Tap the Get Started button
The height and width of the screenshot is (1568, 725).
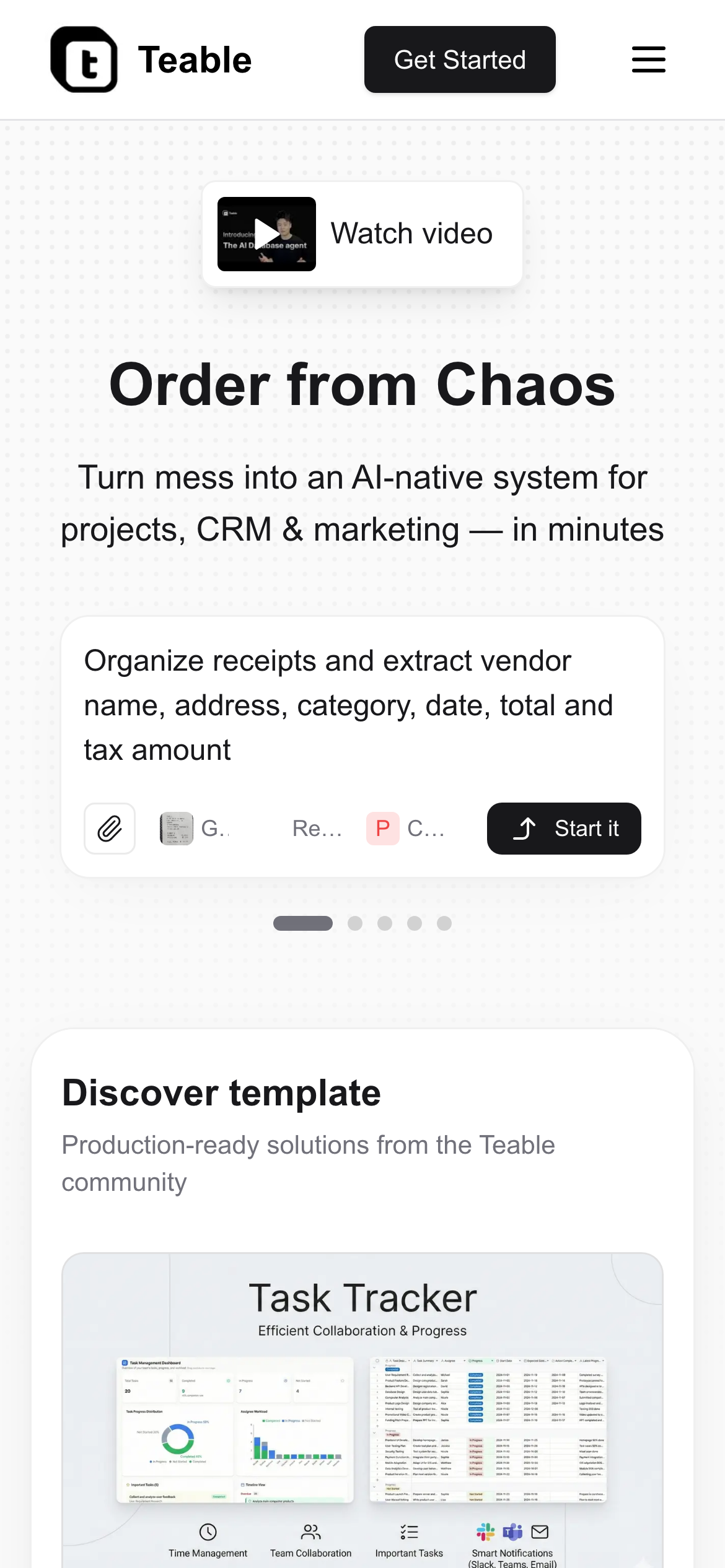tap(459, 59)
